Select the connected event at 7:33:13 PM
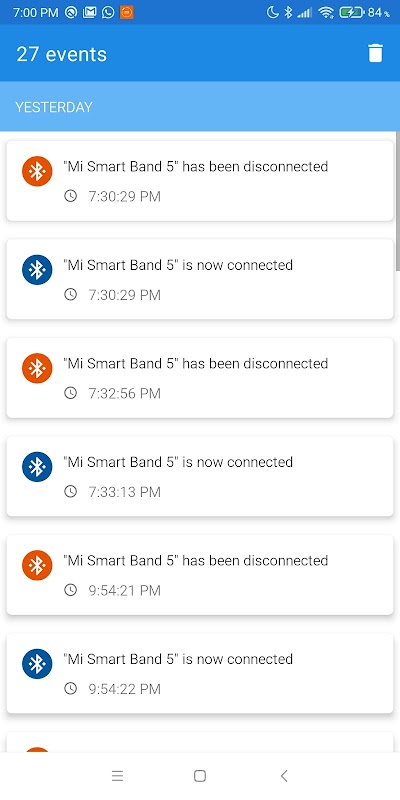 pyautogui.click(x=199, y=477)
